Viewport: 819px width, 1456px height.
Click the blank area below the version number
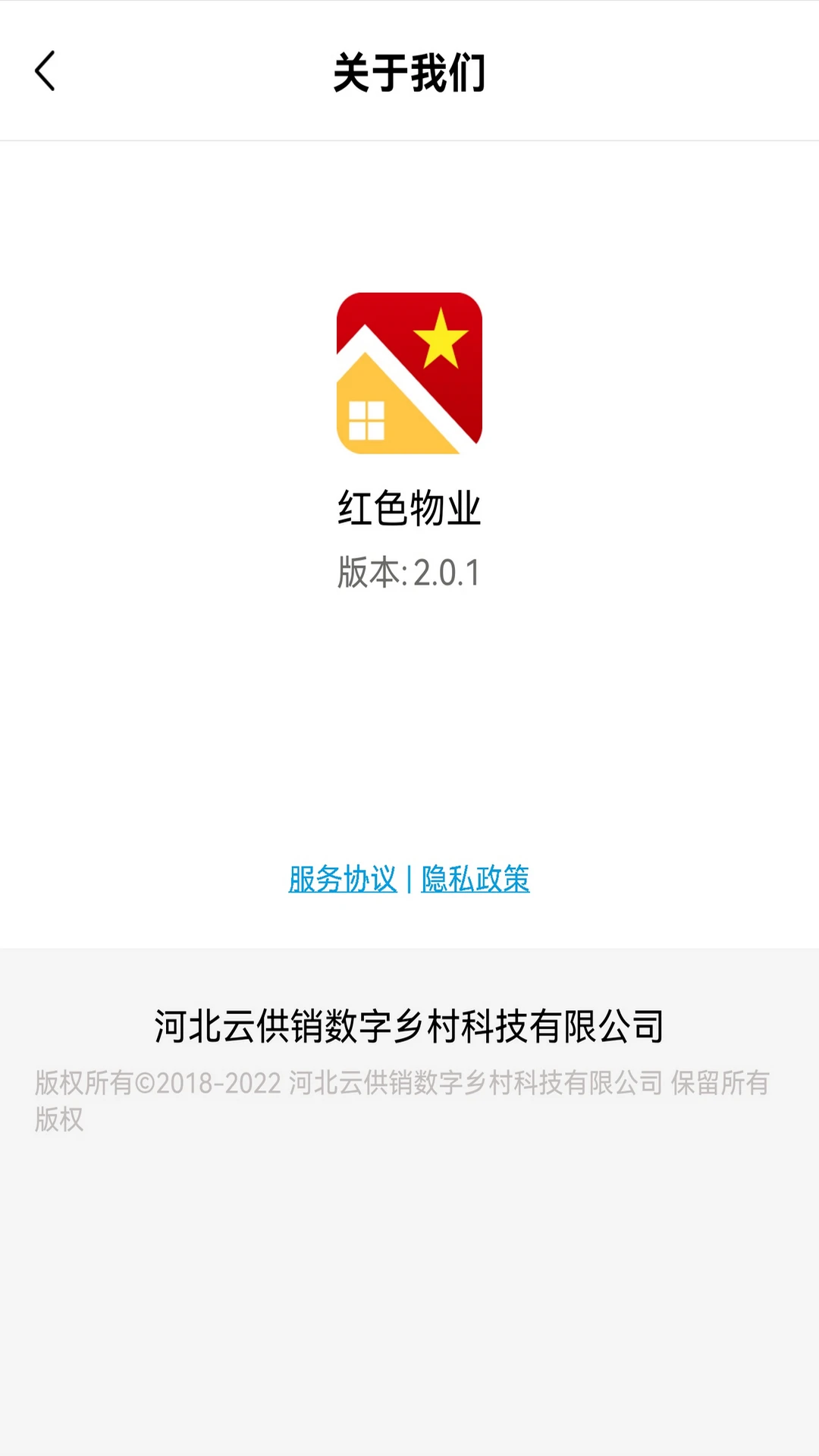(x=409, y=720)
